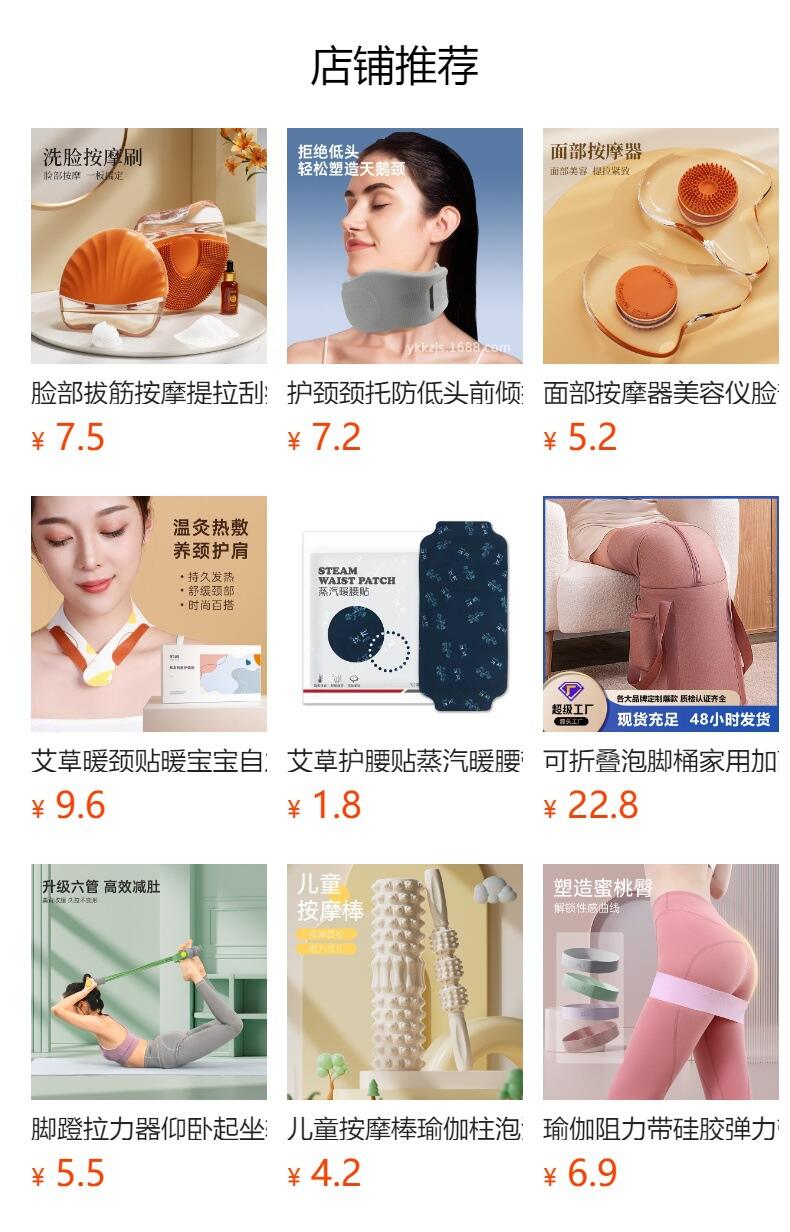Viewport: 790px width, 1232px height.
Task: View the 可折叠泡脚桶 foot bath bucket
Action: click(x=660, y=614)
